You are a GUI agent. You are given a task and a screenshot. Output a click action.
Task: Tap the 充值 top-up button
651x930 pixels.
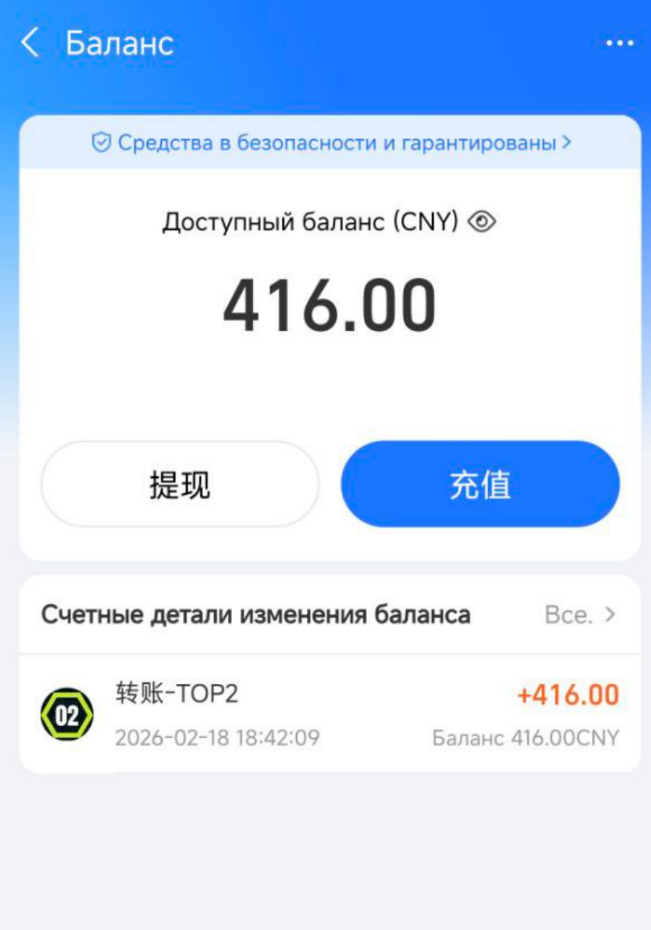coord(480,484)
